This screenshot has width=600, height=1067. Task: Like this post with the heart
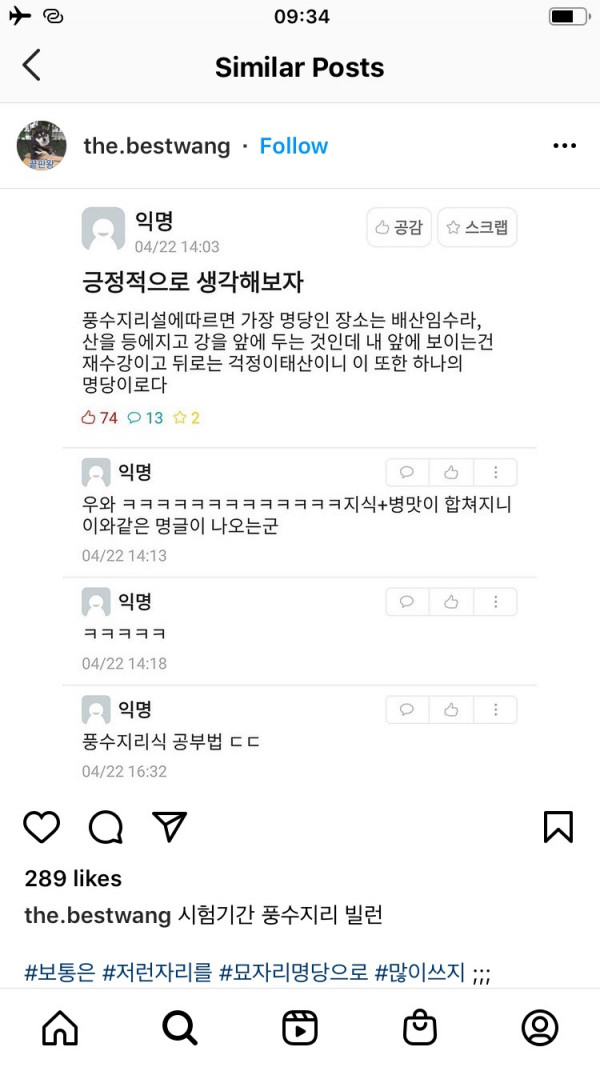[42, 827]
